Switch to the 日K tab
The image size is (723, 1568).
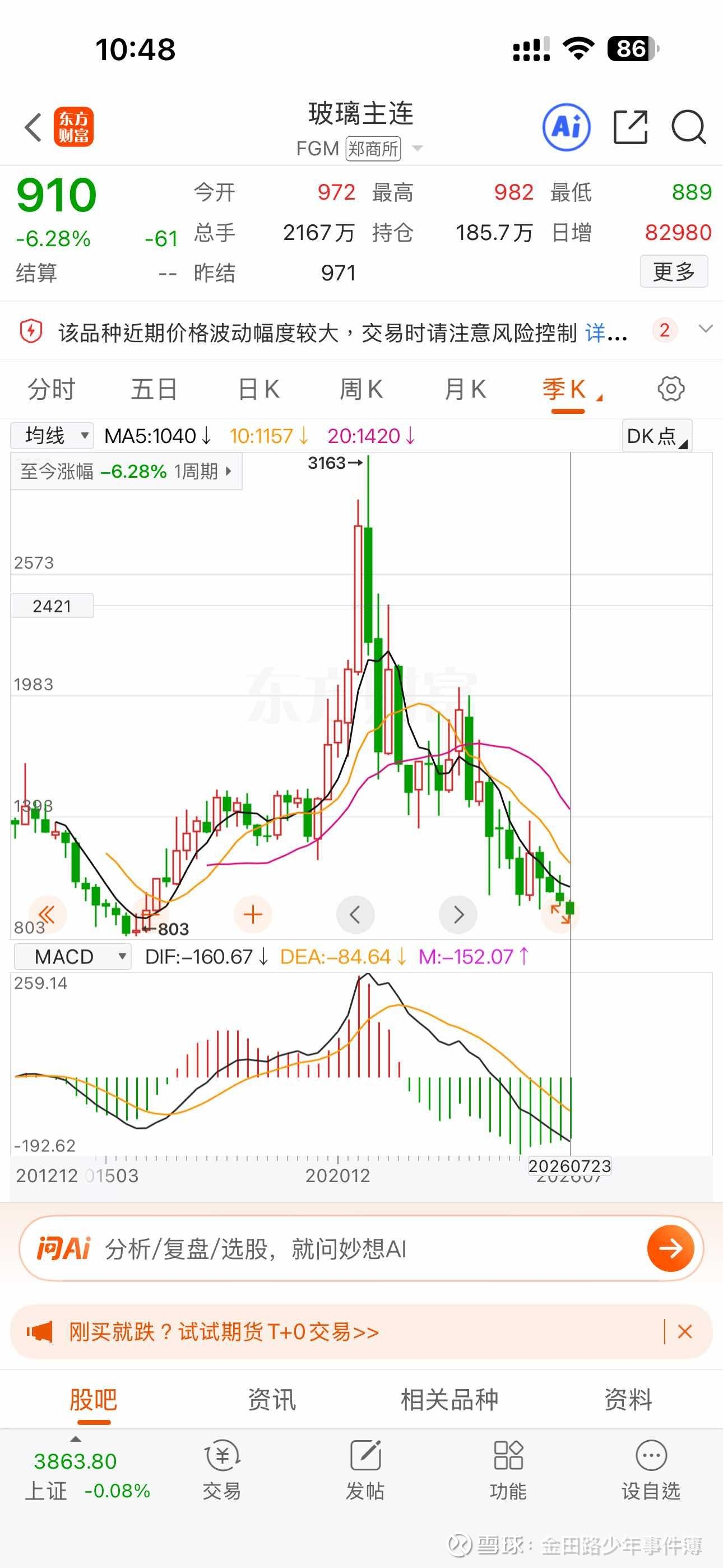pyautogui.click(x=258, y=389)
